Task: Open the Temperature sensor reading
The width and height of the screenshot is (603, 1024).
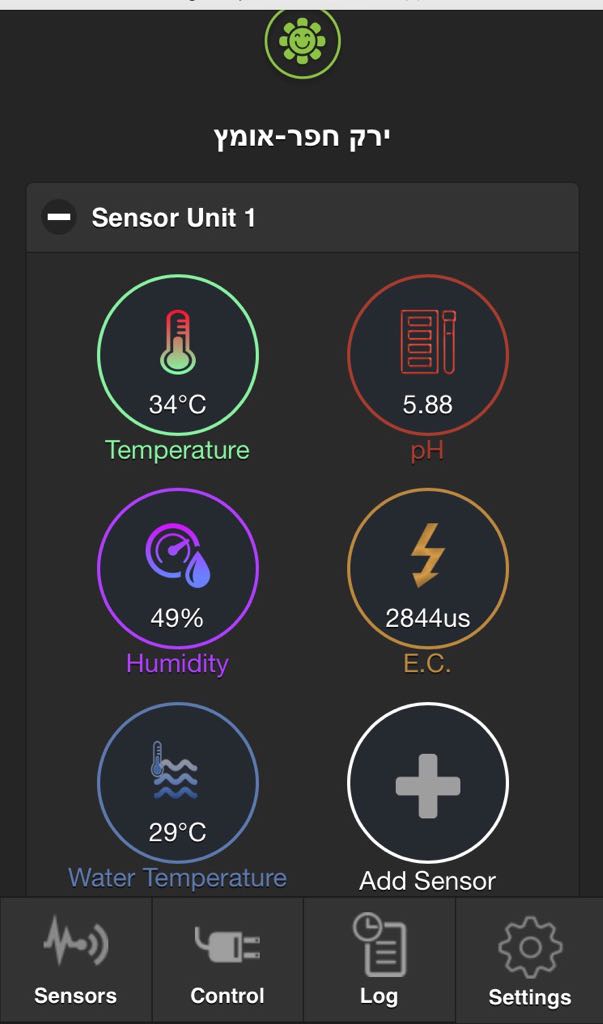Action: tap(178, 355)
